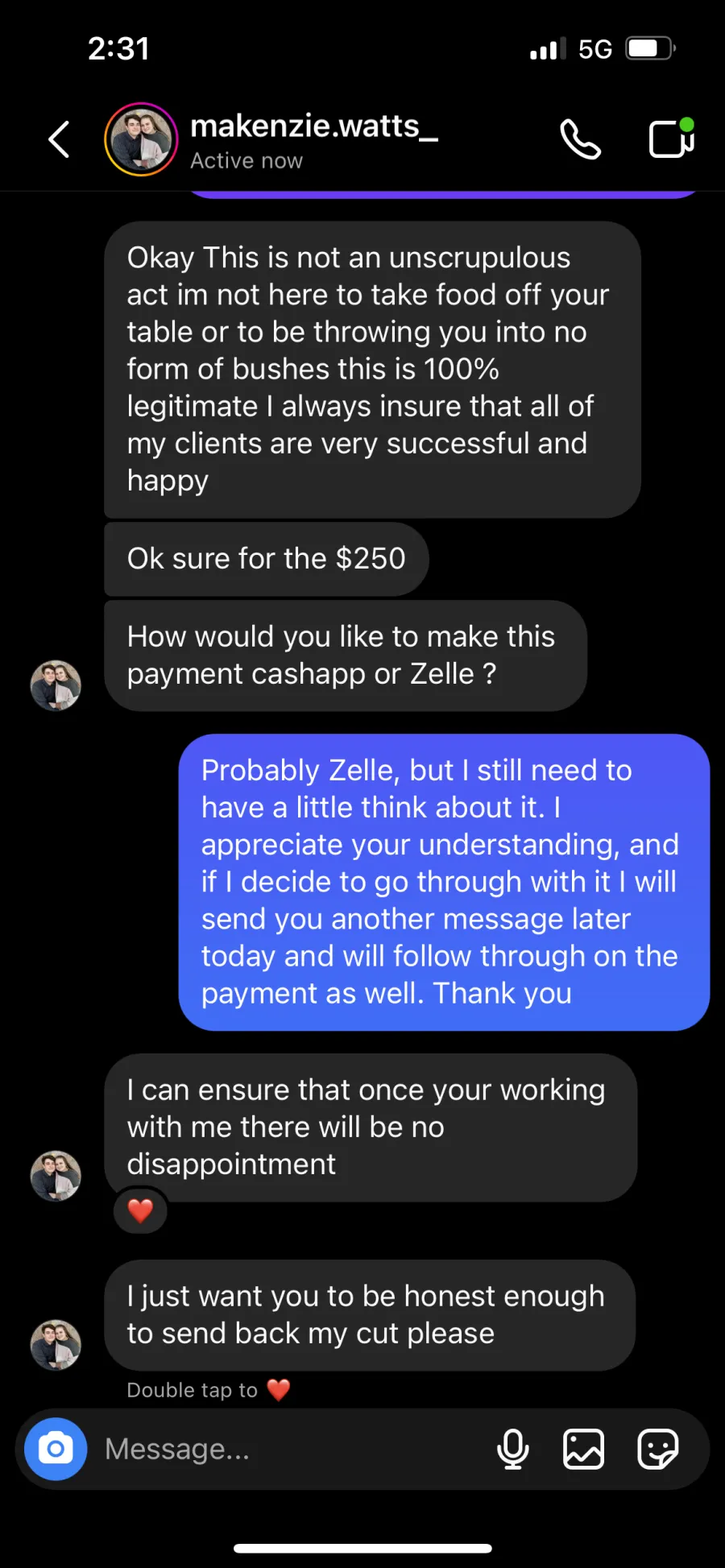
Task: Start an audio call with makenzie.watts_
Action: pos(580,139)
